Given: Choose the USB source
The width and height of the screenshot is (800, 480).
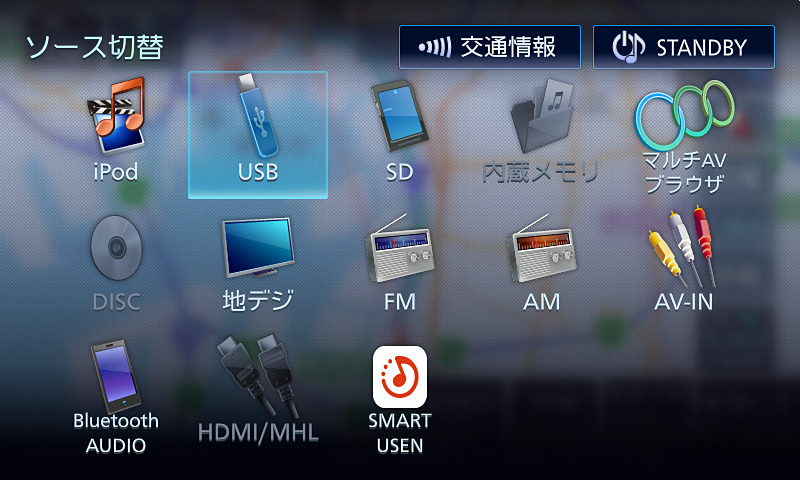Looking at the screenshot, I should [x=258, y=135].
